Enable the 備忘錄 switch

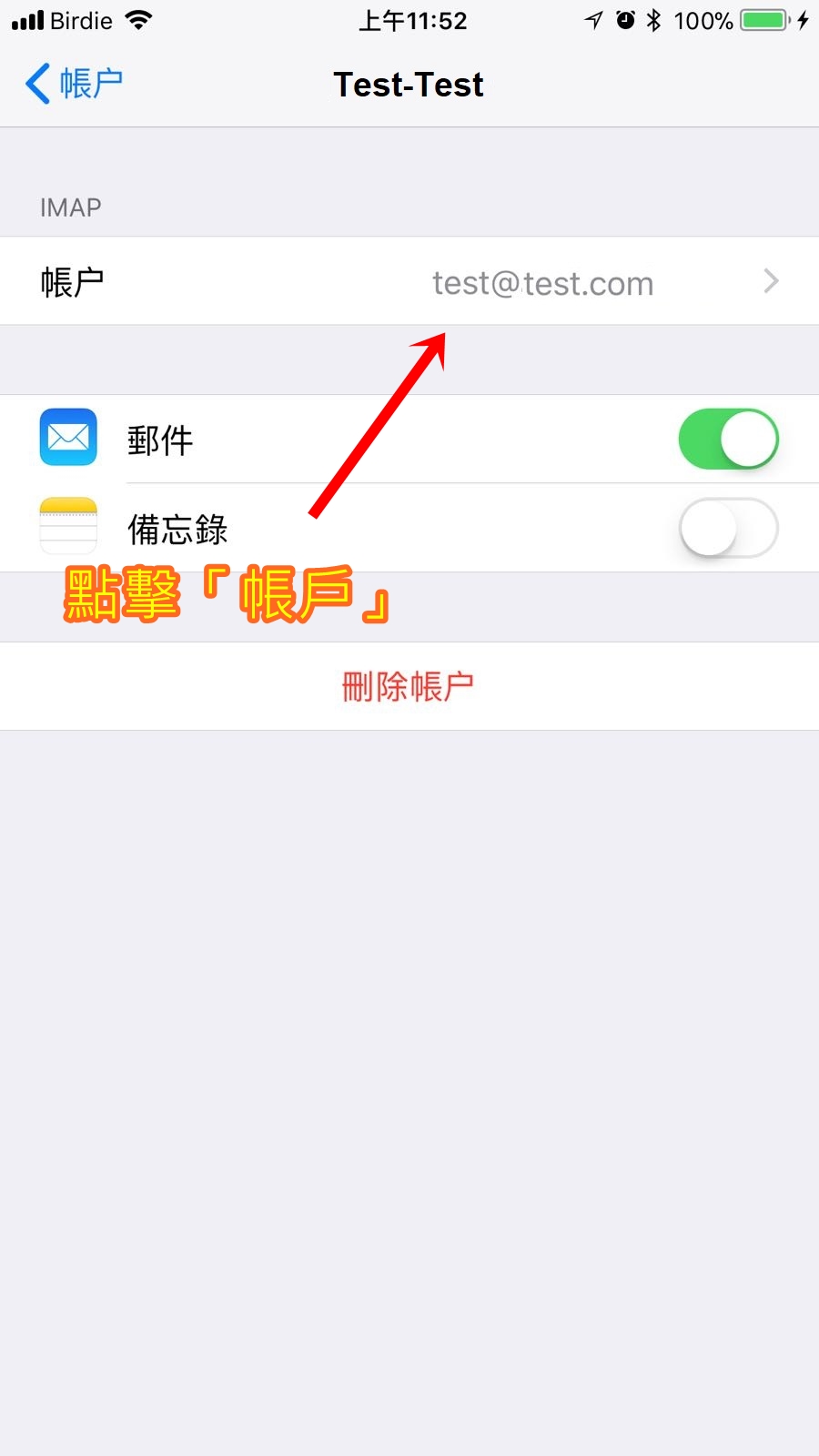click(x=728, y=528)
